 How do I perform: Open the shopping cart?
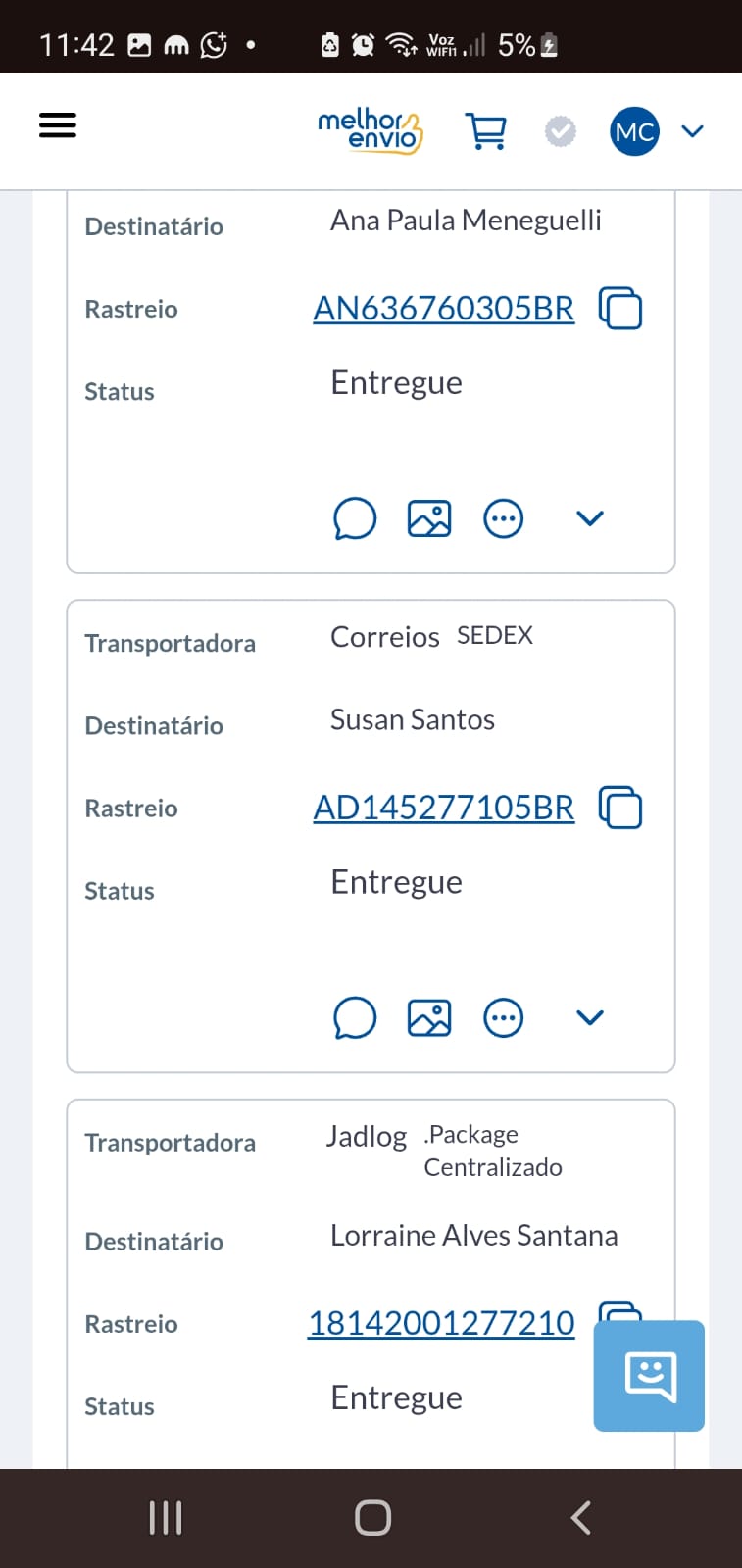click(x=486, y=130)
